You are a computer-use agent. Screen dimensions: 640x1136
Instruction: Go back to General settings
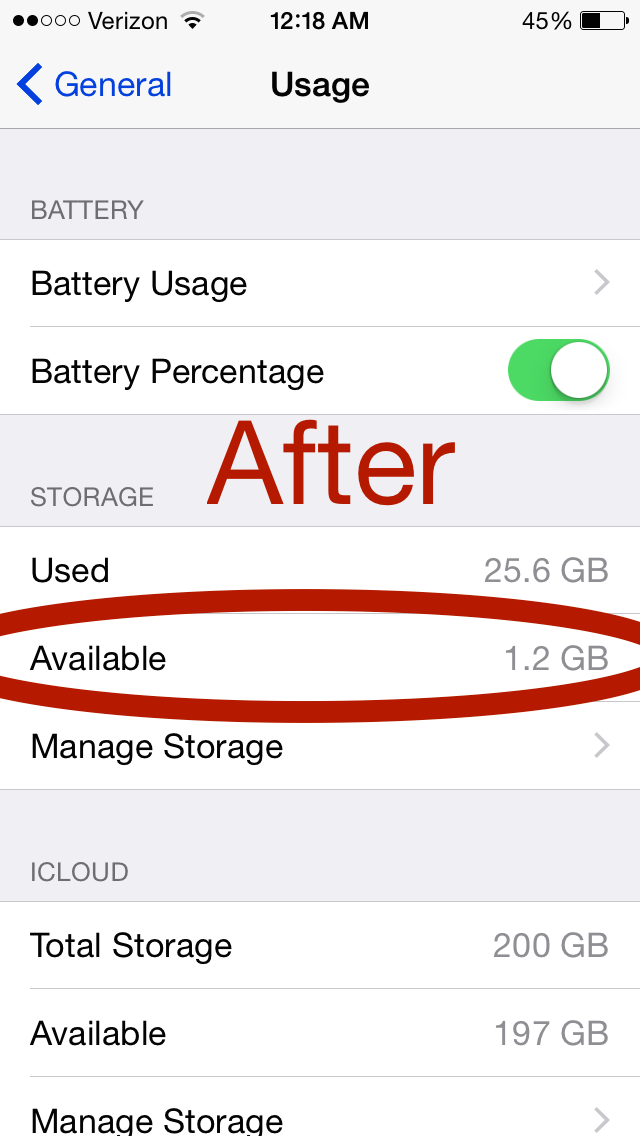pos(94,85)
